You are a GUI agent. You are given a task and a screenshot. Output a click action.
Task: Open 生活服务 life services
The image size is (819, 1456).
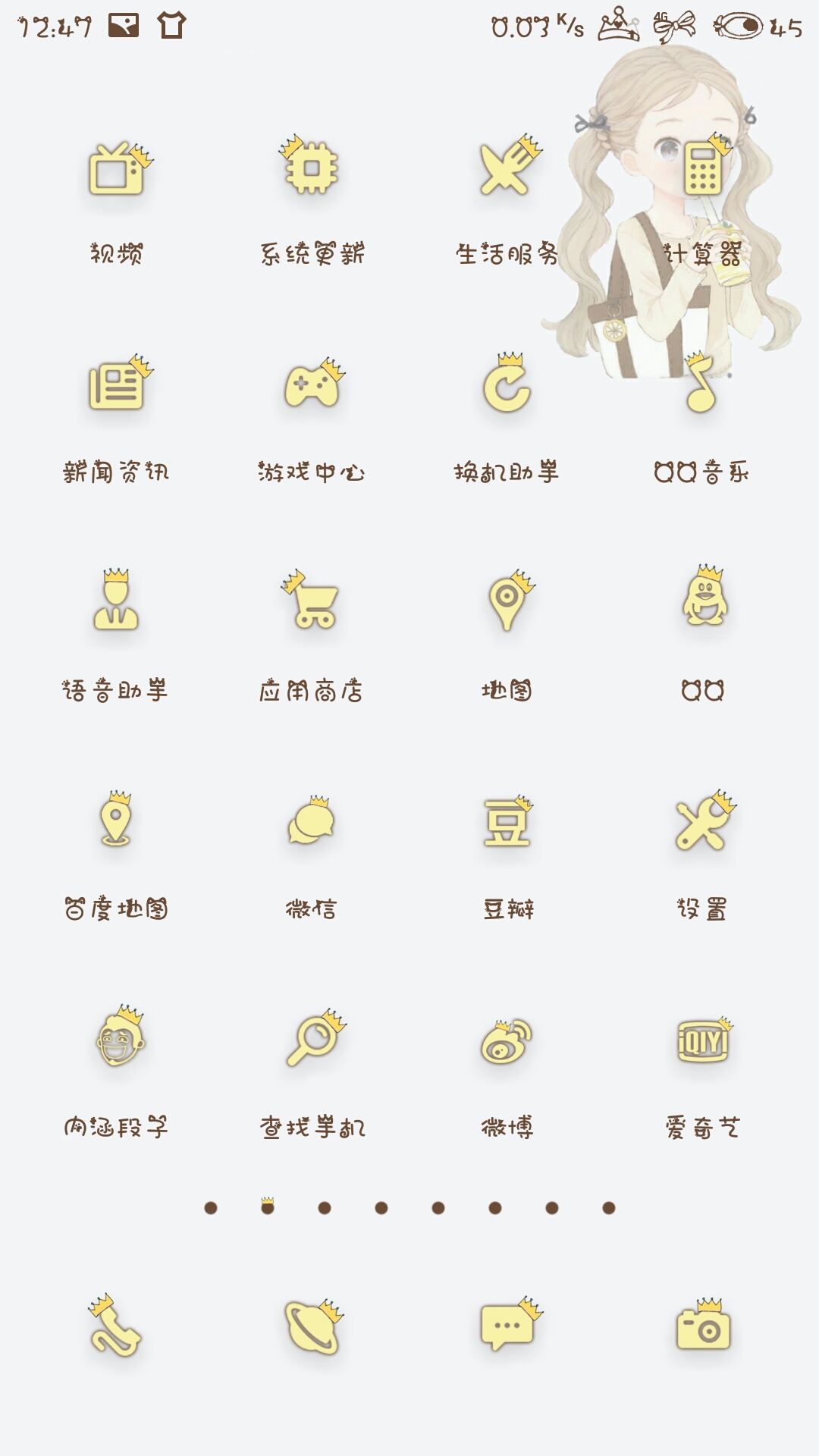(507, 168)
